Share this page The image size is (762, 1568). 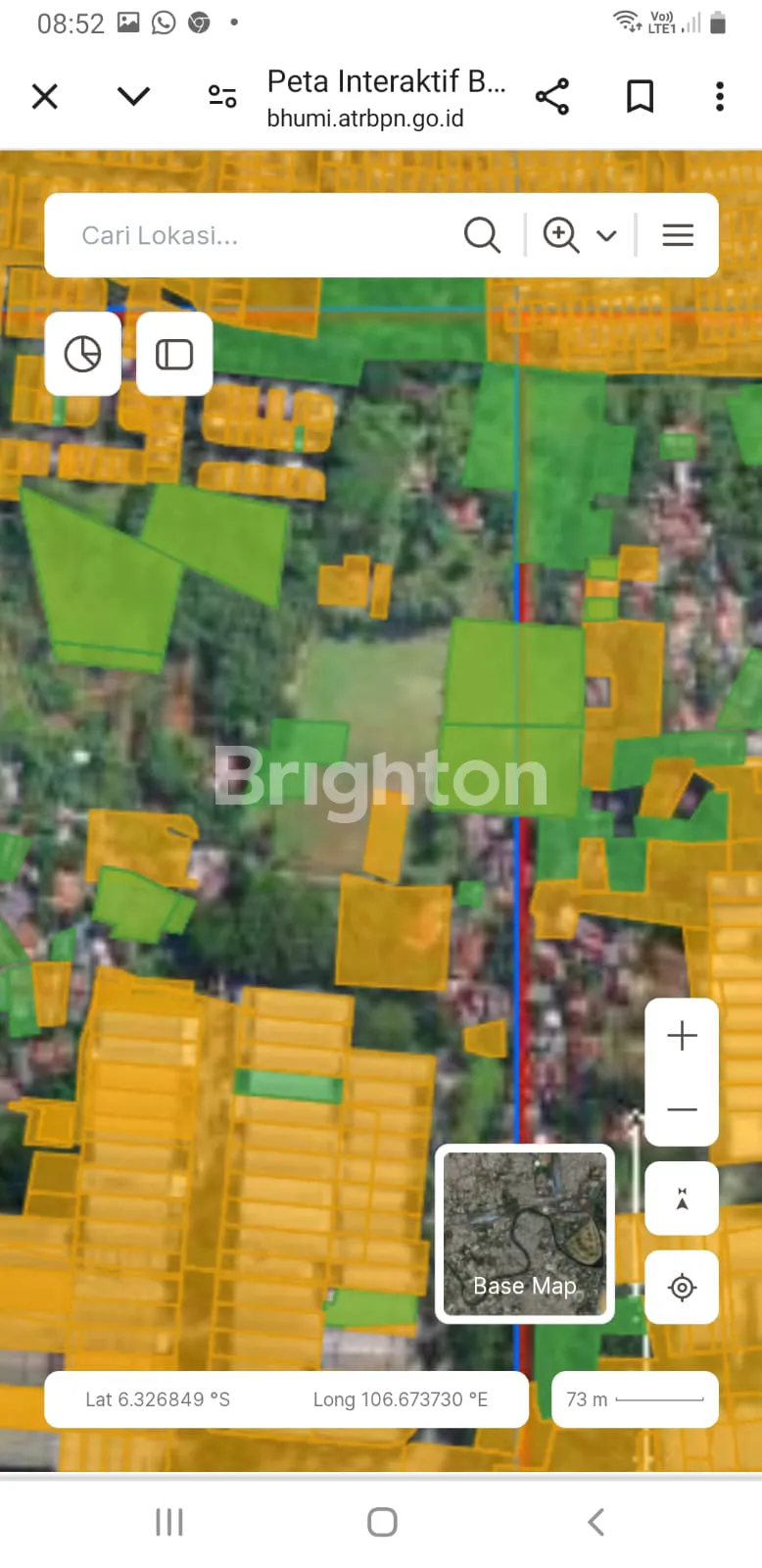[552, 96]
